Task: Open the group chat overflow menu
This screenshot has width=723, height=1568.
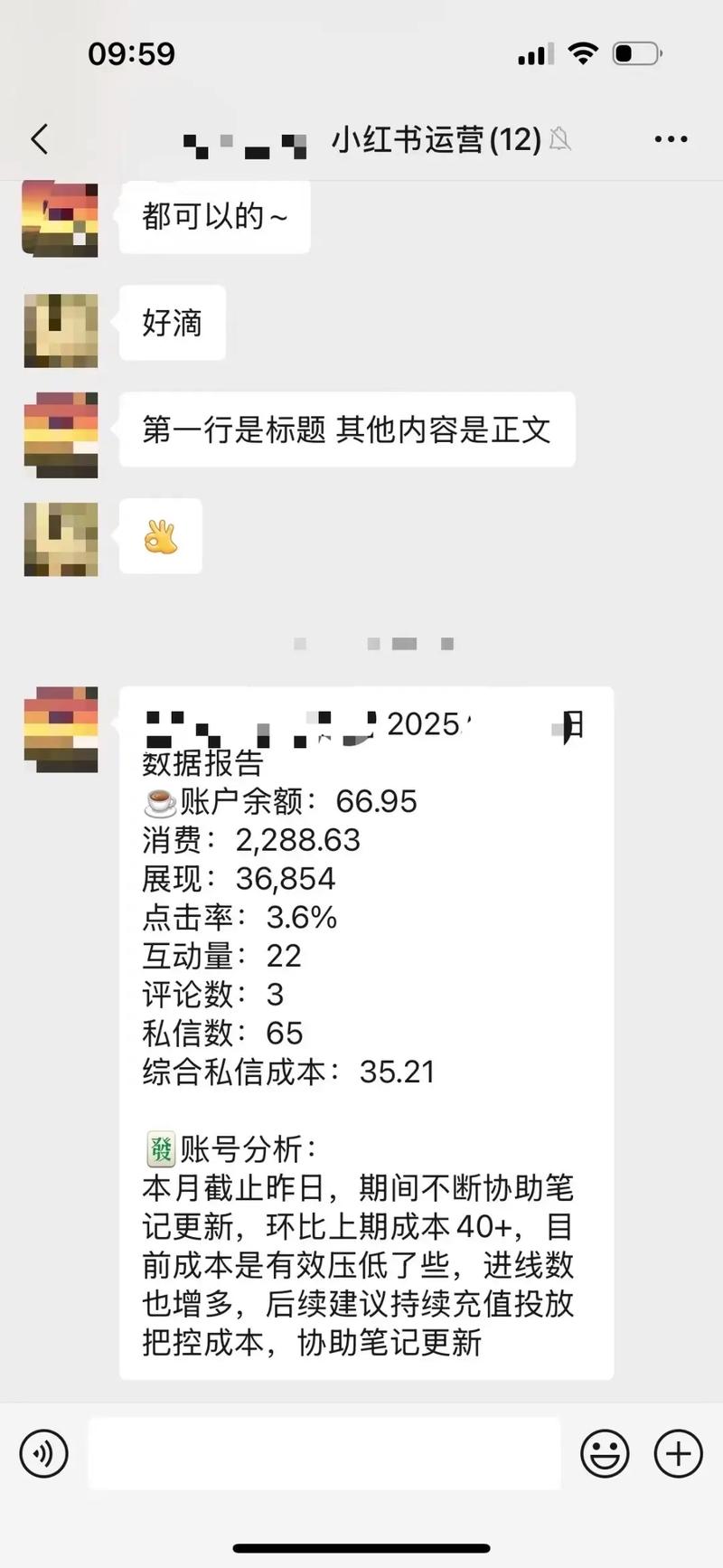Action: (x=671, y=139)
